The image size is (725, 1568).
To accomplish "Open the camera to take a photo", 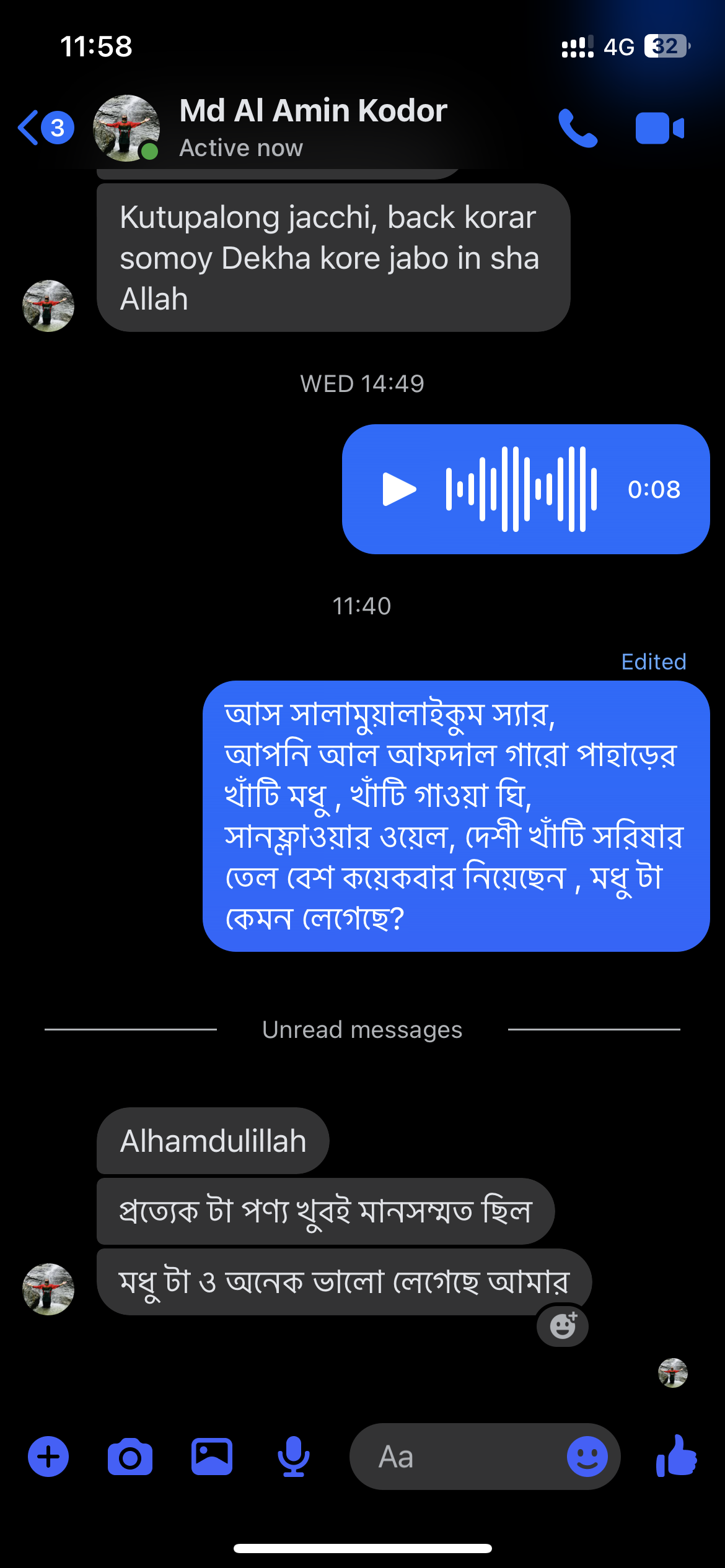I will point(130,1457).
